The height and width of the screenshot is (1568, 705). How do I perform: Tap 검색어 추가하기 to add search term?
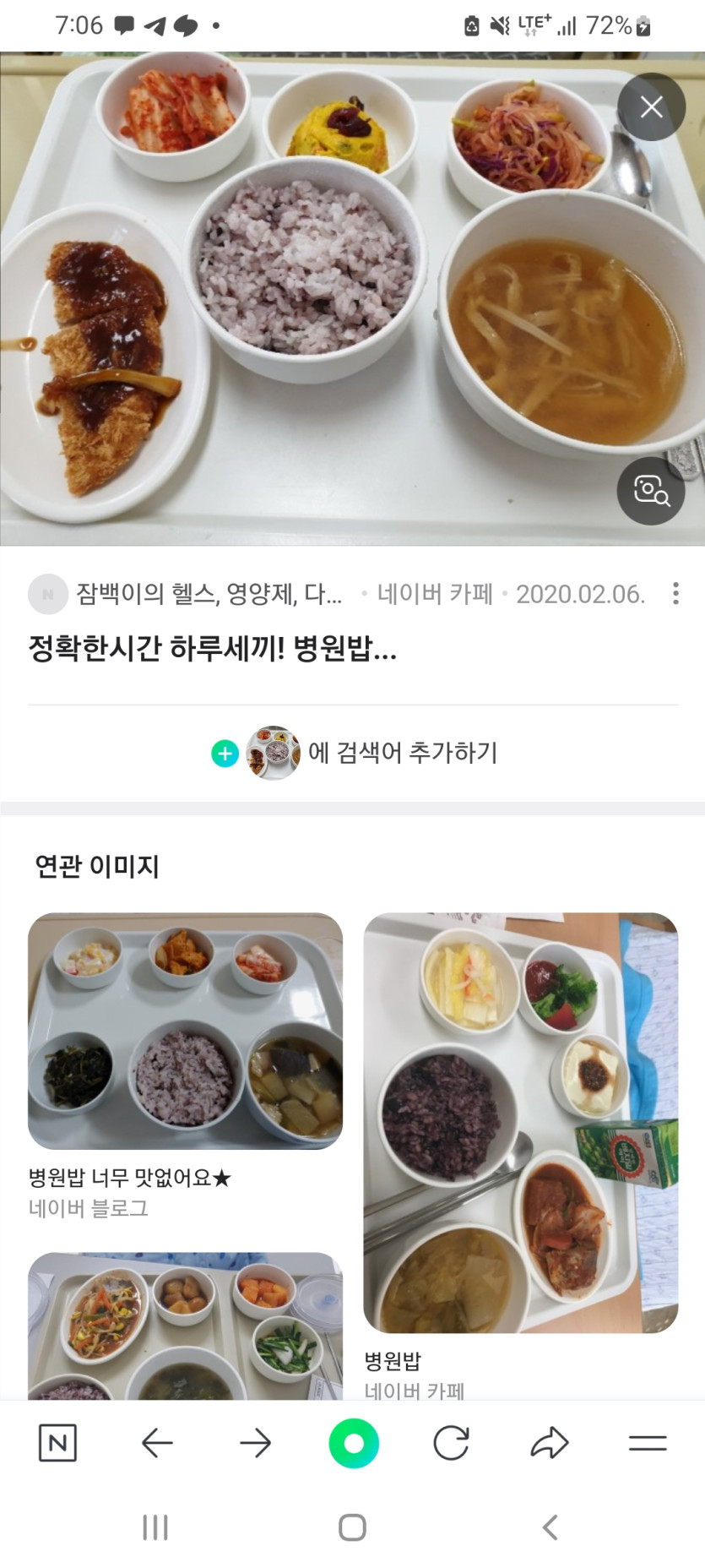(355, 753)
